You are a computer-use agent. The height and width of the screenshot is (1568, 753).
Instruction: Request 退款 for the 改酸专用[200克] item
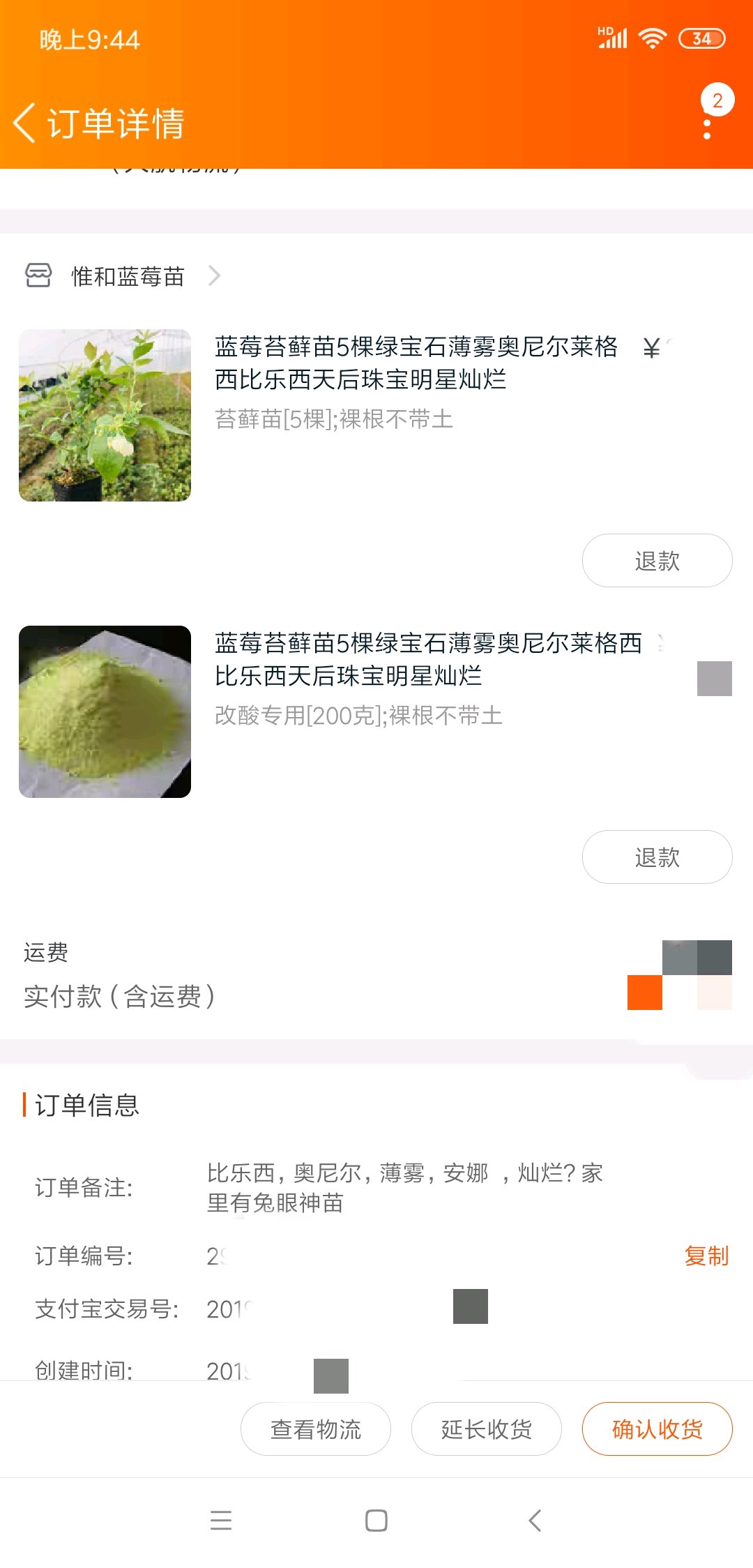pos(657,857)
